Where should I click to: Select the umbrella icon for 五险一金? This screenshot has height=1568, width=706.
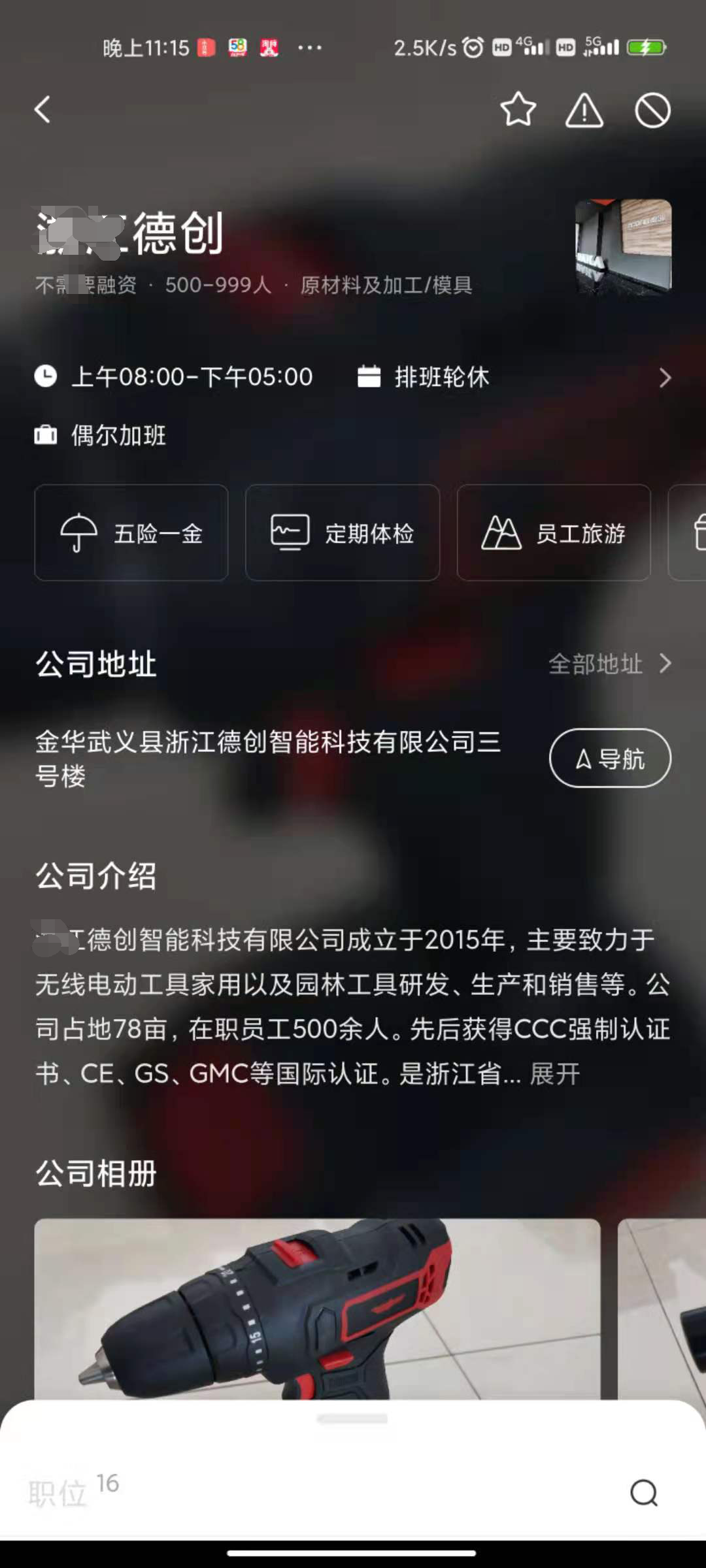78,532
